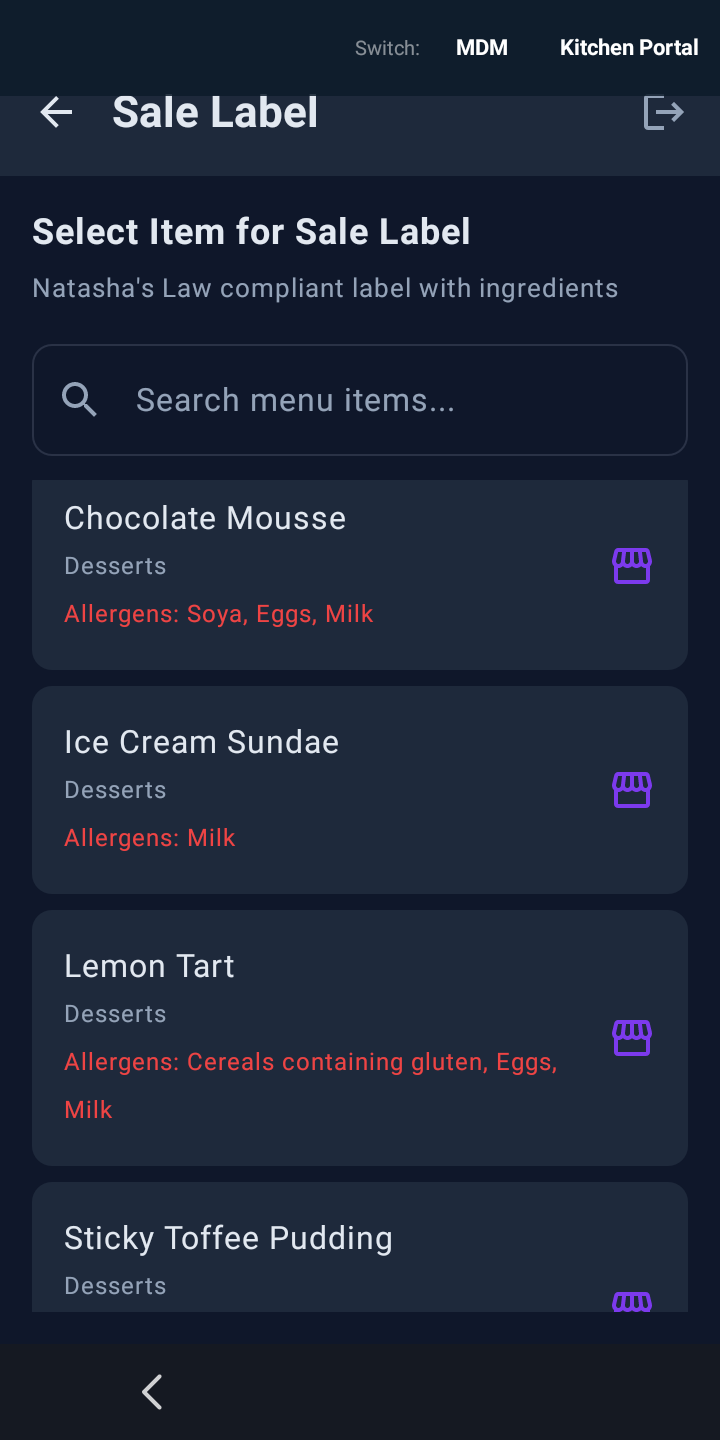Tap the Allergens: Milk label under Ice Cream Sundae
The height and width of the screenshot is (1440, 720).
(x=150, y=837)
